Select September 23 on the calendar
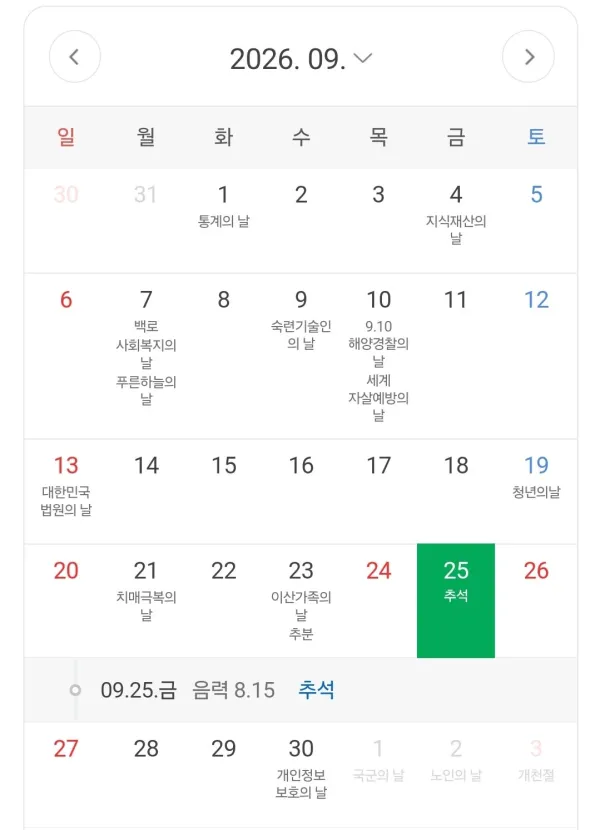The image size is (600, 830). pyautogui.click(x=301, y=601)
